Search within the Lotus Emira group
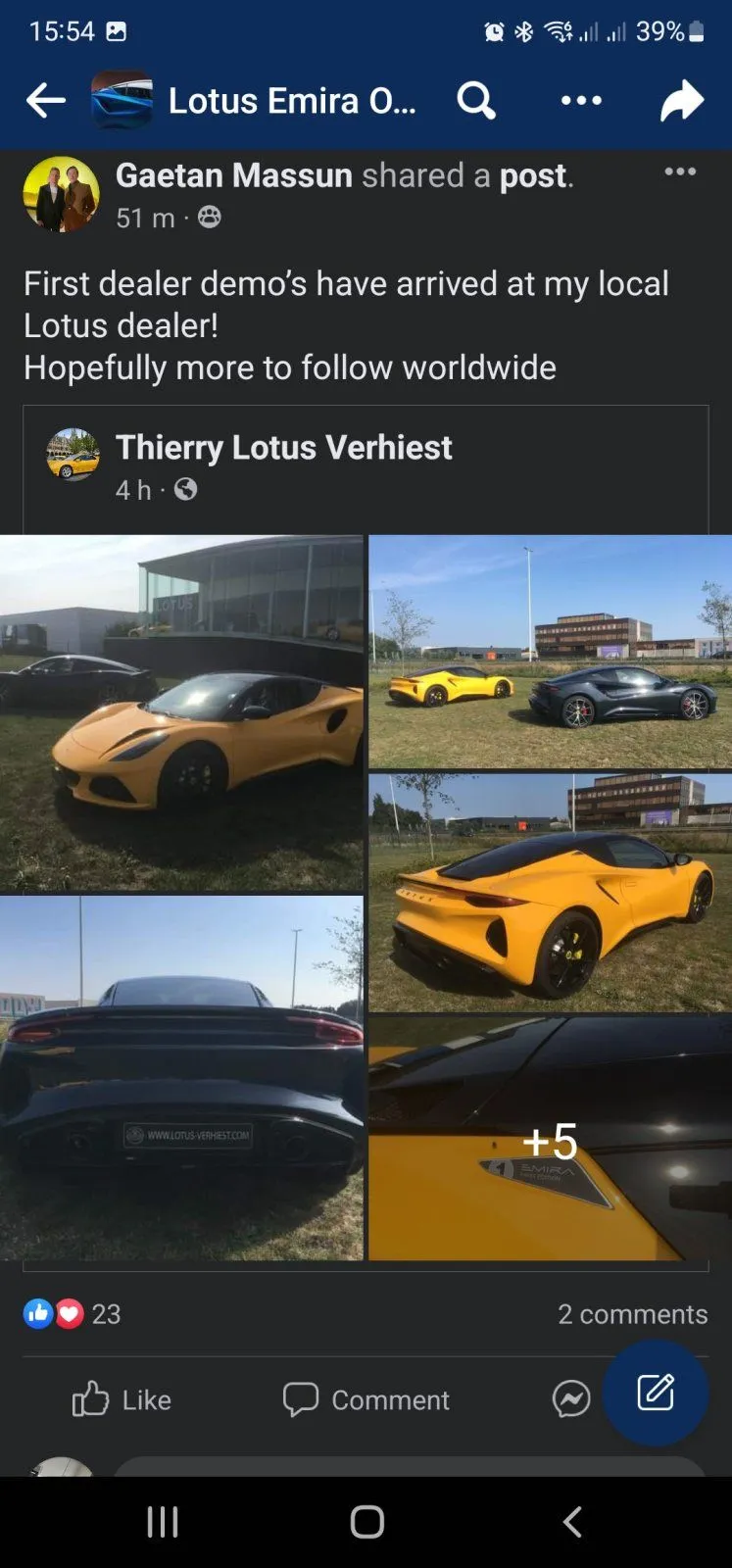Image resolution: width=732 pixels, height=1568 pixels. click(476, 100)
